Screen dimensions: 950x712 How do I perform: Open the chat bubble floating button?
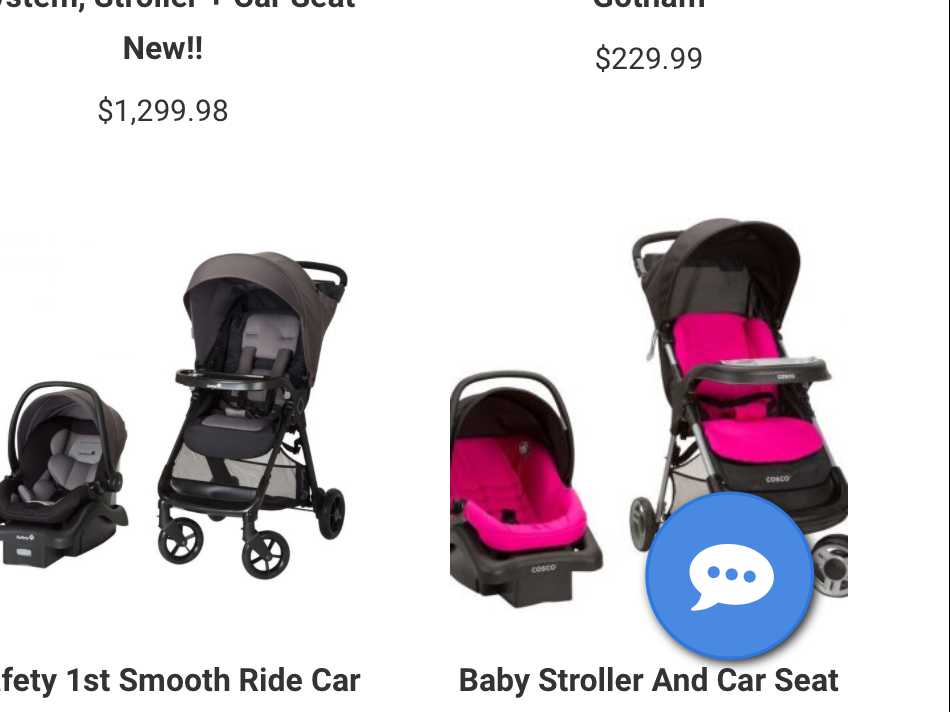tap(729, 576)
